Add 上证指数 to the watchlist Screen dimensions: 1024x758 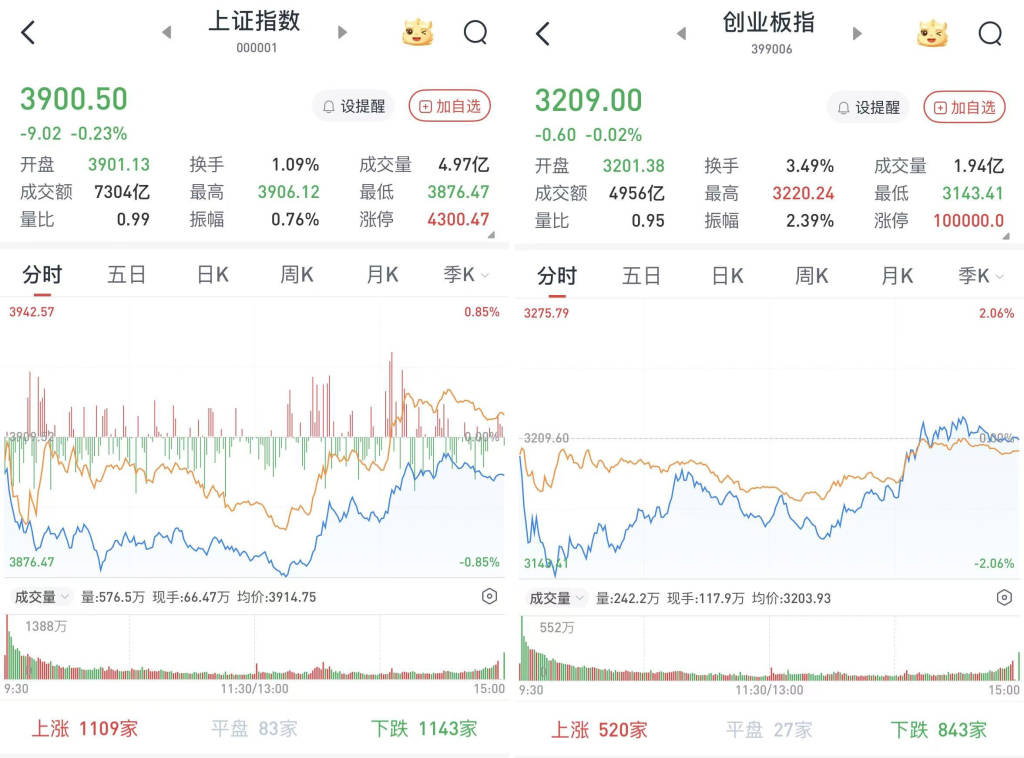point(450,106)
